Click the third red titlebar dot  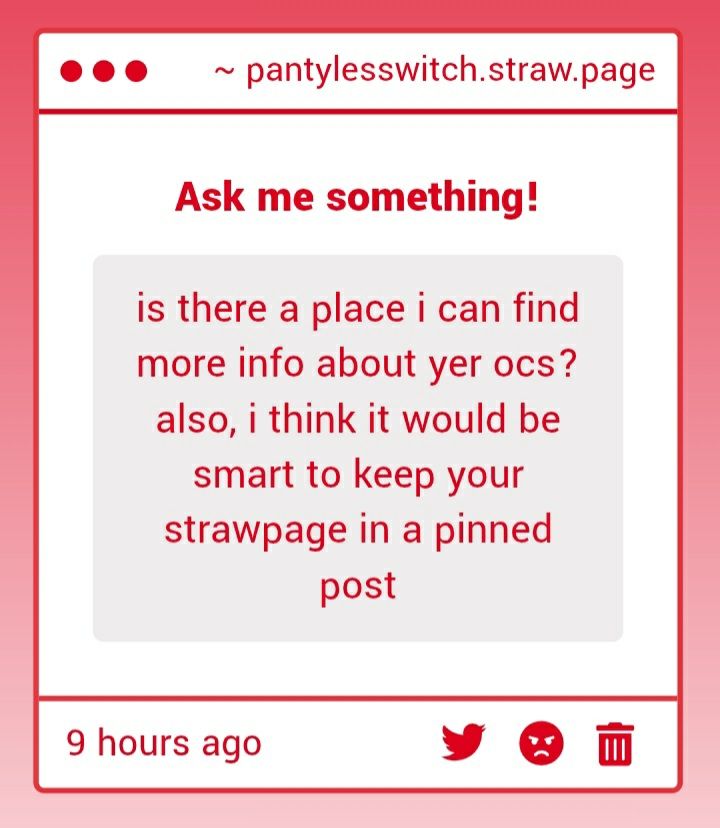(x=134, y=71)
